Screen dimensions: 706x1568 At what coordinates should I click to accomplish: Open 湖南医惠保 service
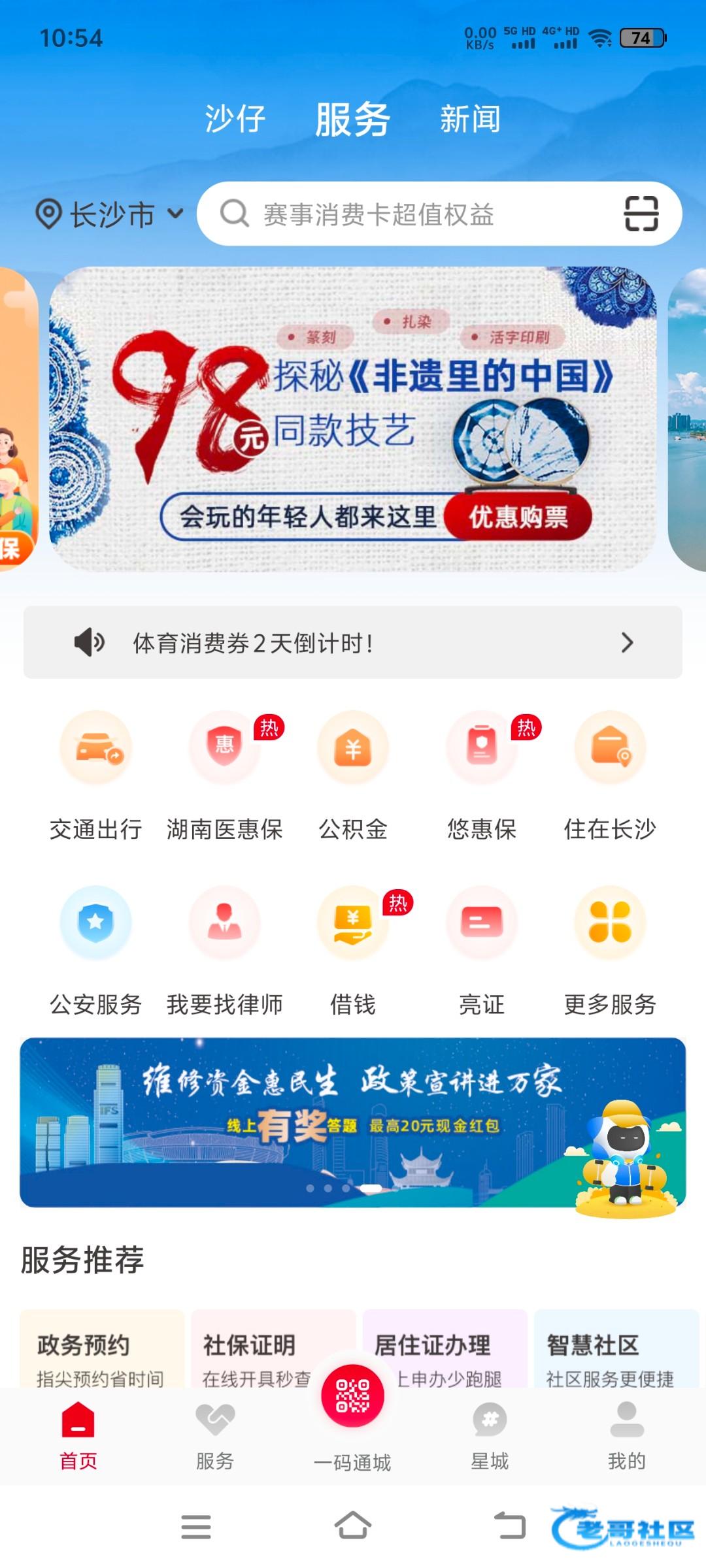224,774
